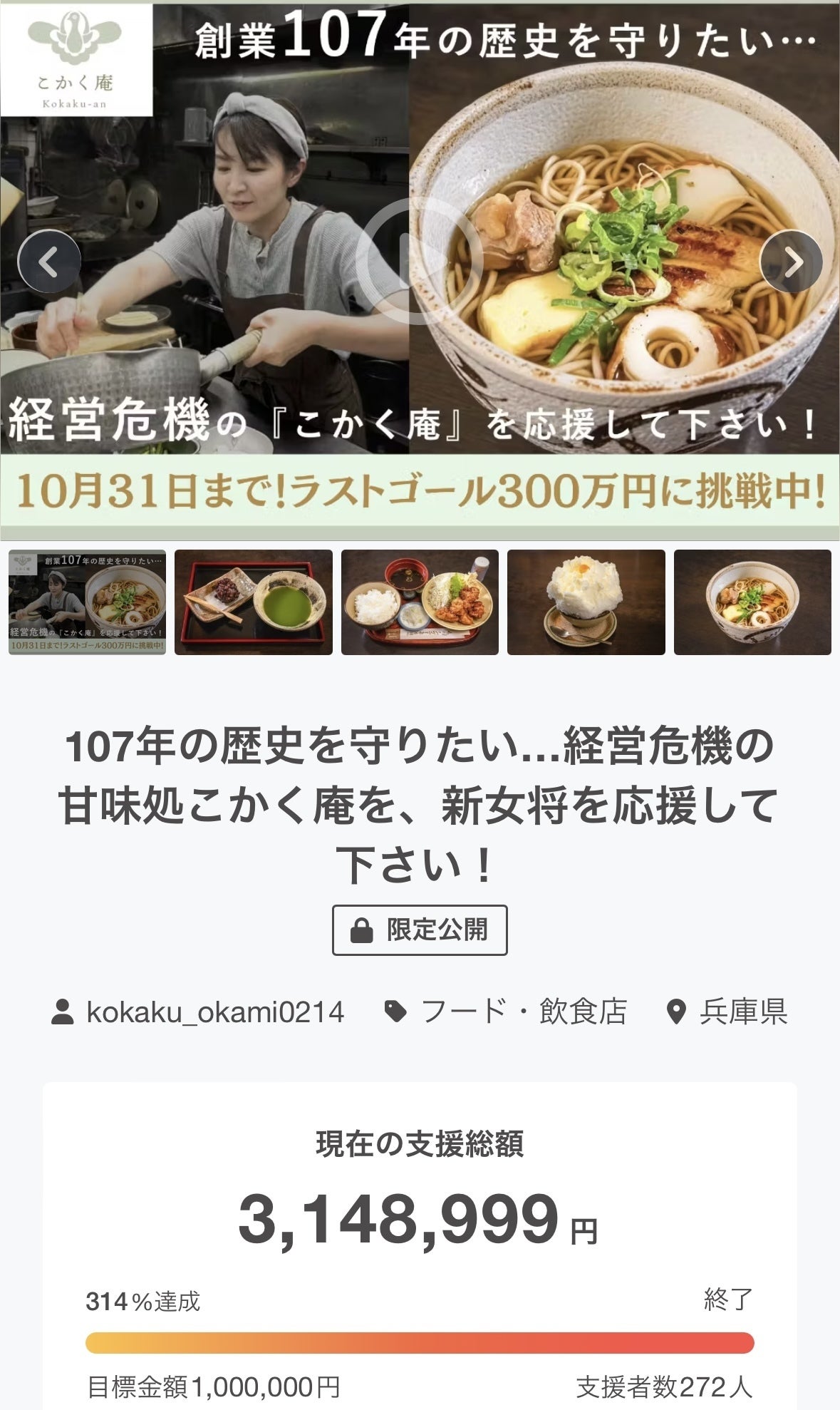This screenshot has height=1410, width=840.
Task: Open the フード・飲食店 category
Action: coord(523,1012)
